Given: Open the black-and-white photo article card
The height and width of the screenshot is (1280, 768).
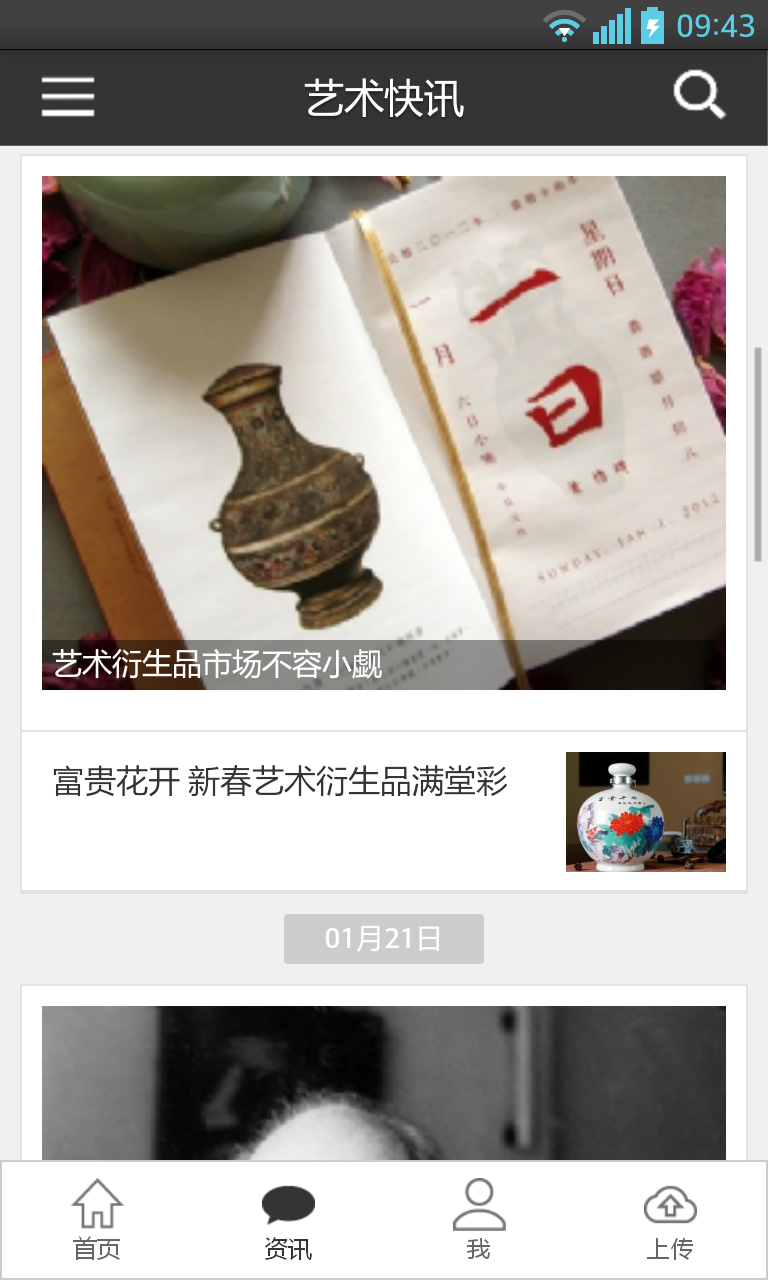Looking at the screenshot, I should (x=384, y=1082).
